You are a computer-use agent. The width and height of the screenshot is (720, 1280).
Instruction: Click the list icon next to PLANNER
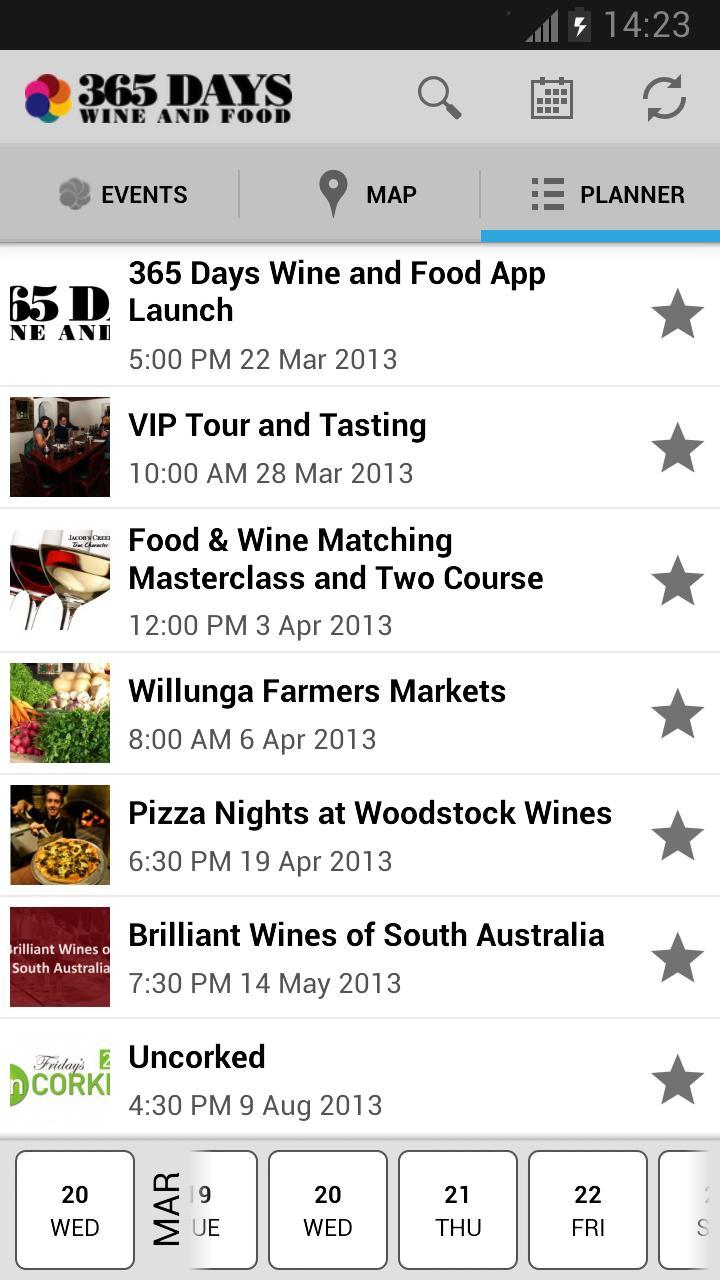(548, 194)
